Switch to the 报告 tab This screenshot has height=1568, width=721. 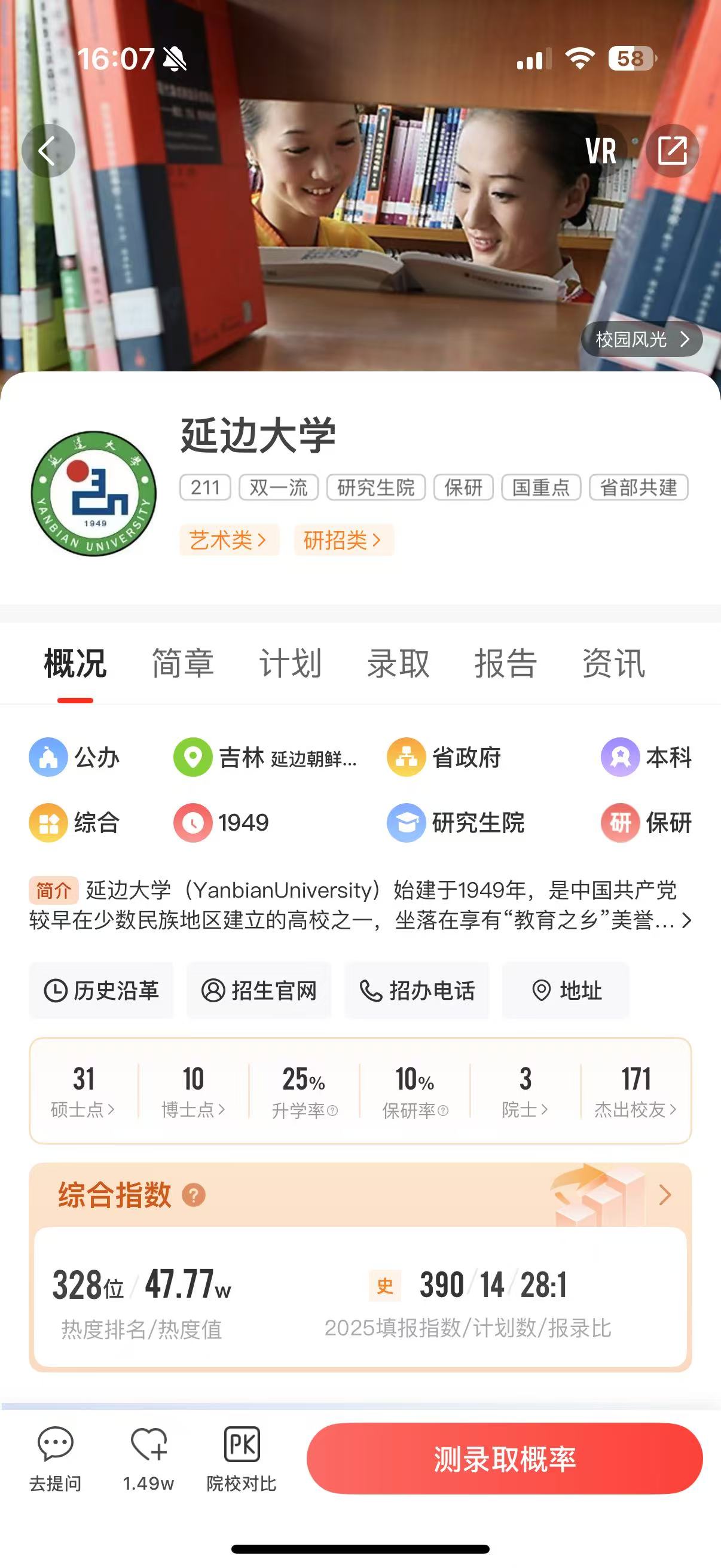[x=506, y=663]
